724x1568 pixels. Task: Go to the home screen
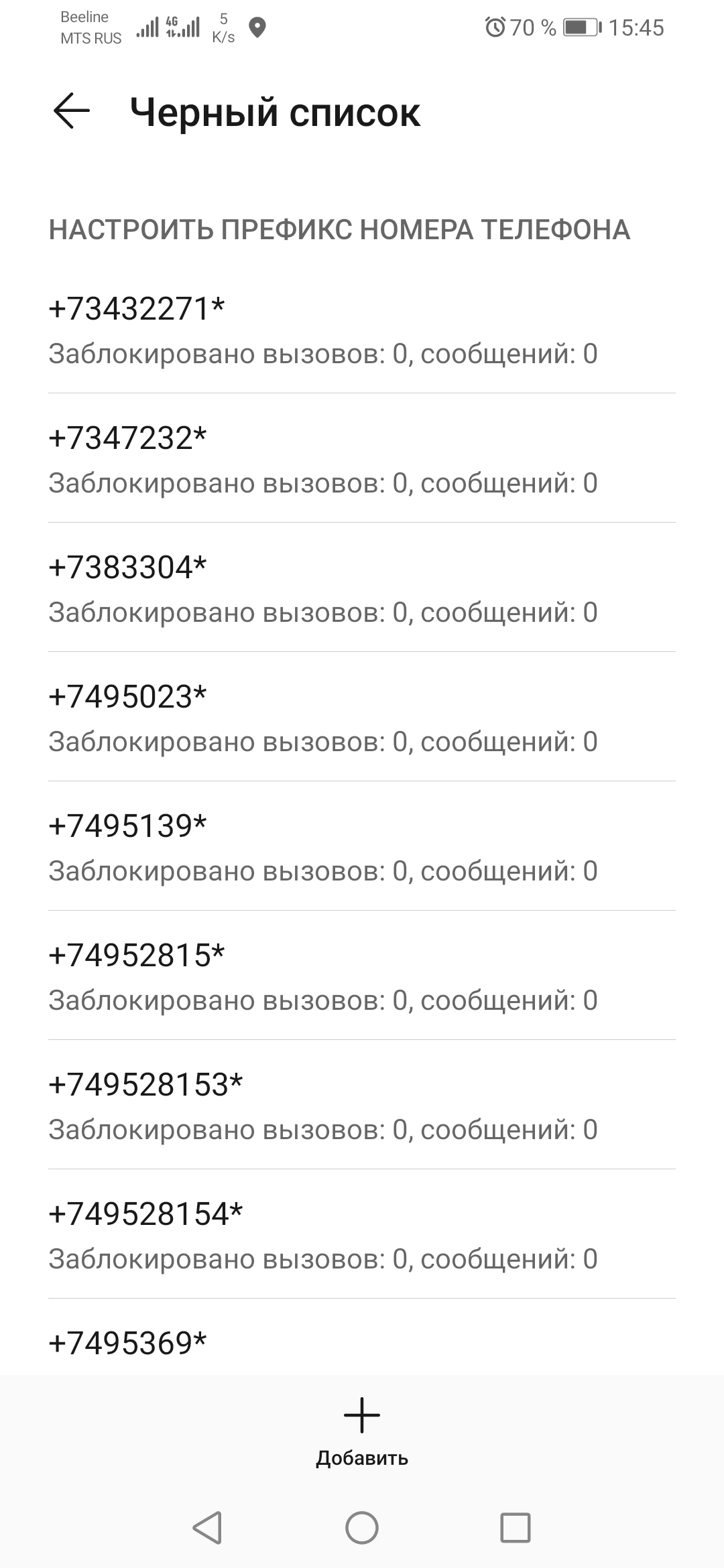pyautogui.click(x=362, y=1528)
